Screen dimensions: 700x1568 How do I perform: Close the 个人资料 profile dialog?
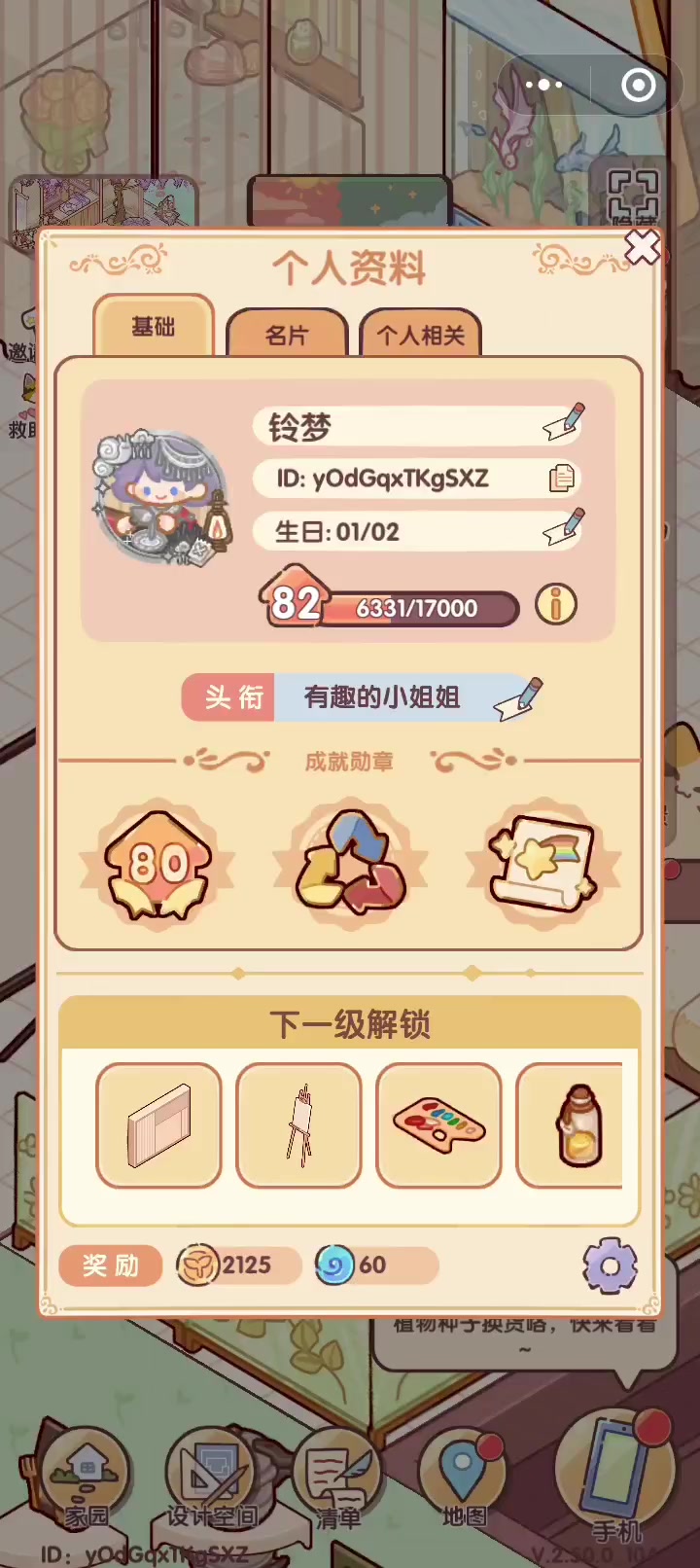click(x=642, y=248)
